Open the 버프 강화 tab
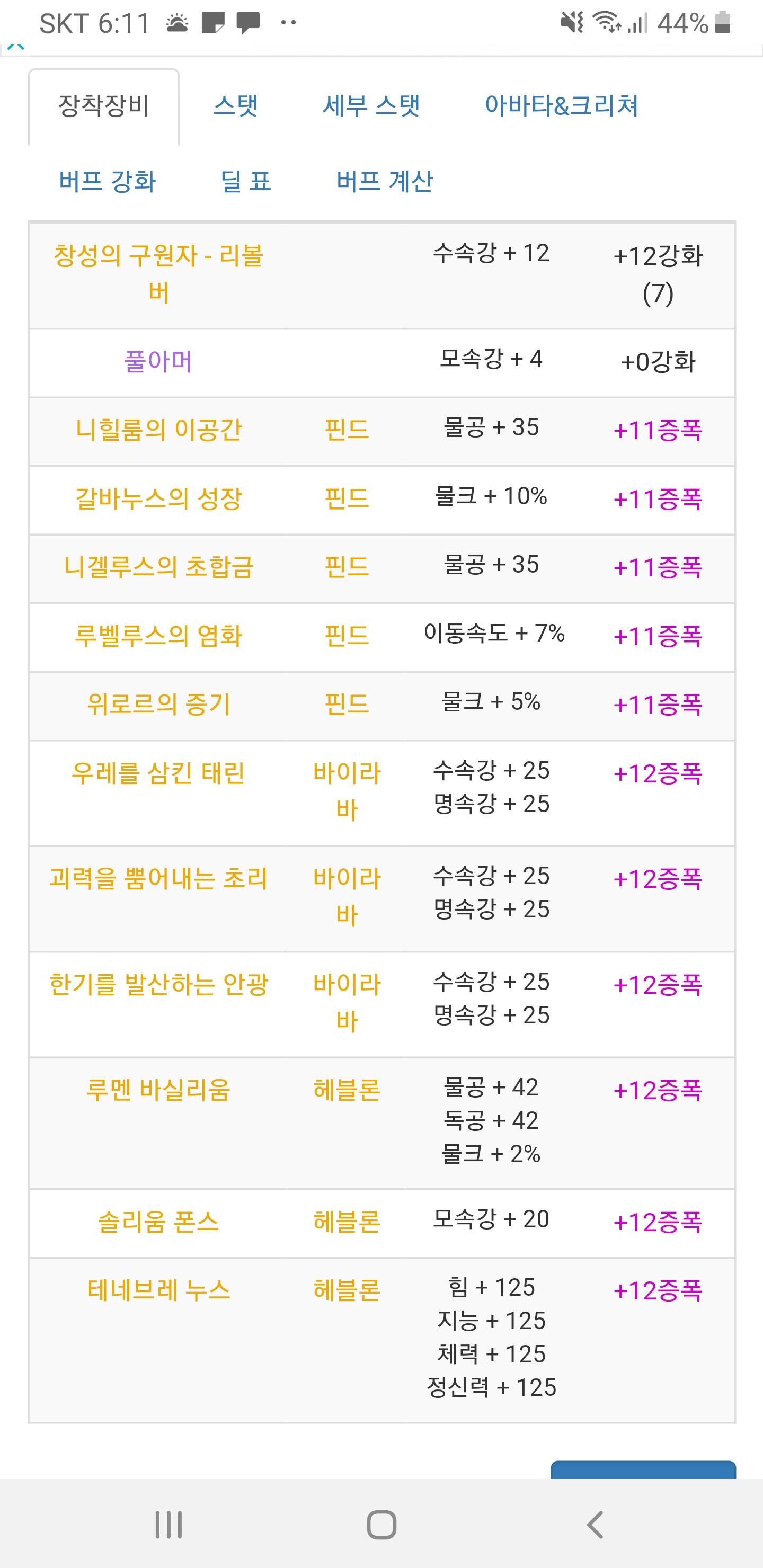The image size is (763, 1568). click(107, 181)
